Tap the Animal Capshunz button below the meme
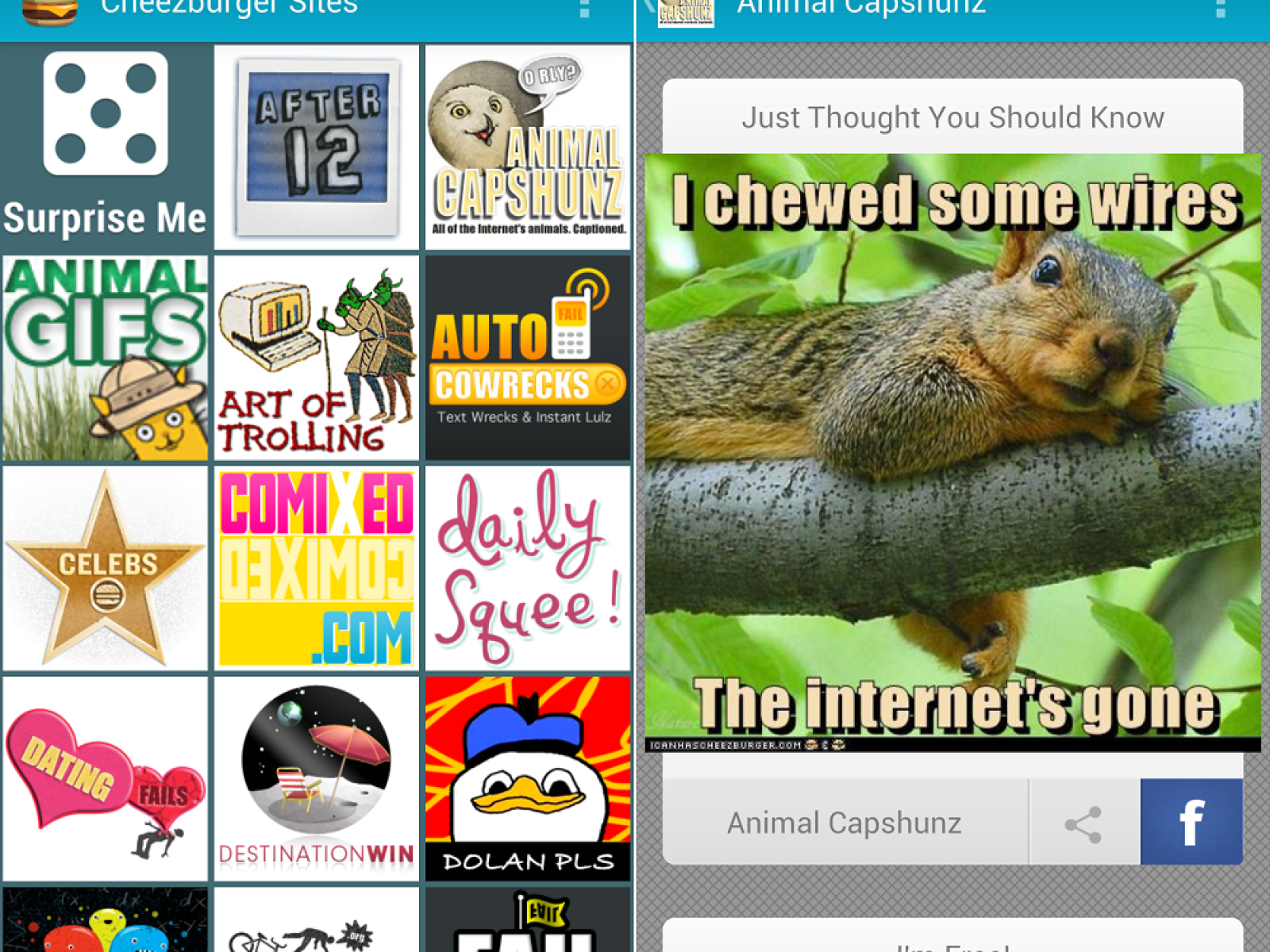Image resolution: width=1270 pixels, height=952 pixels. click(x=845, y=823)
